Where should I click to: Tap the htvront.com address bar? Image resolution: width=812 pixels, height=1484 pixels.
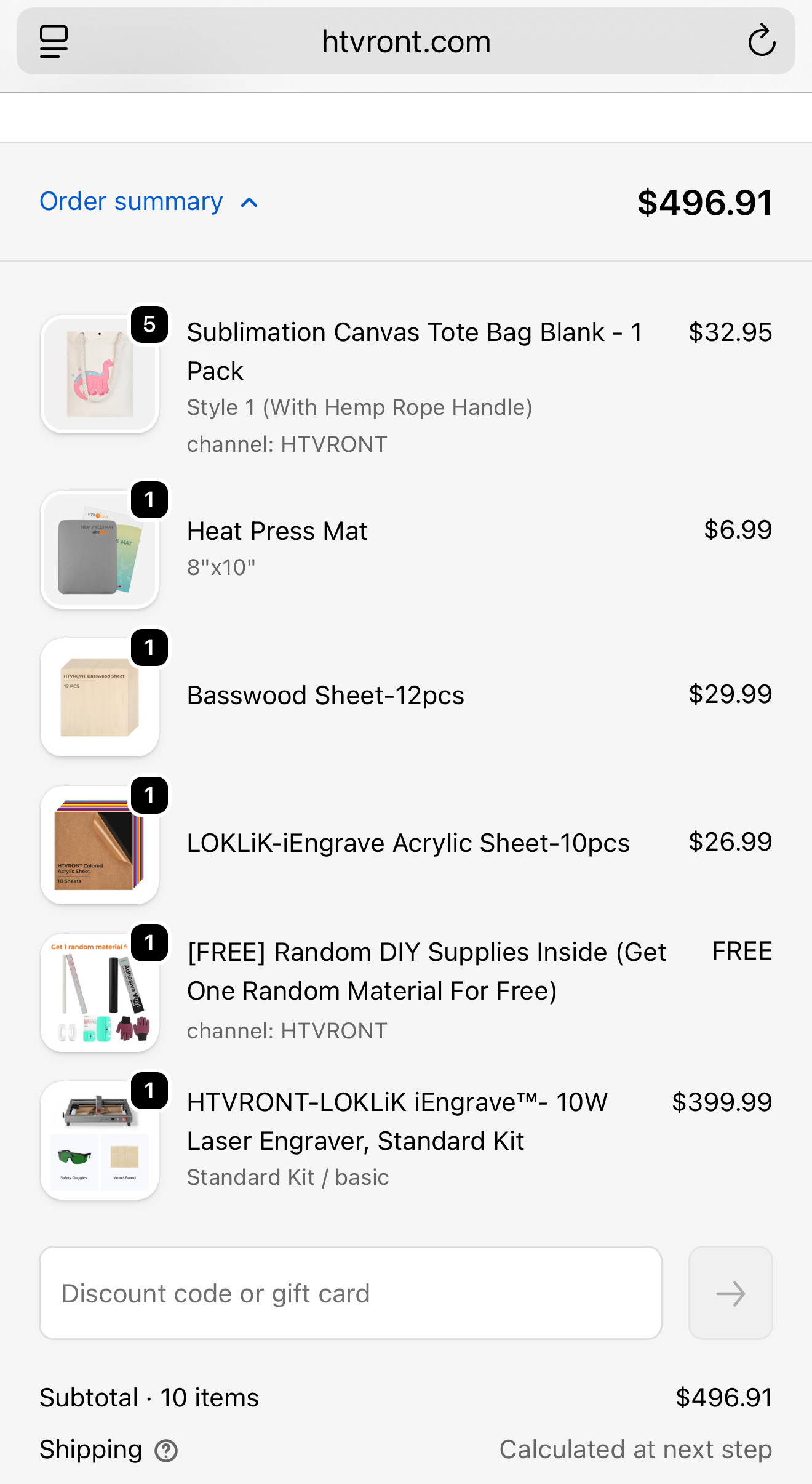(x=406, y=42)
